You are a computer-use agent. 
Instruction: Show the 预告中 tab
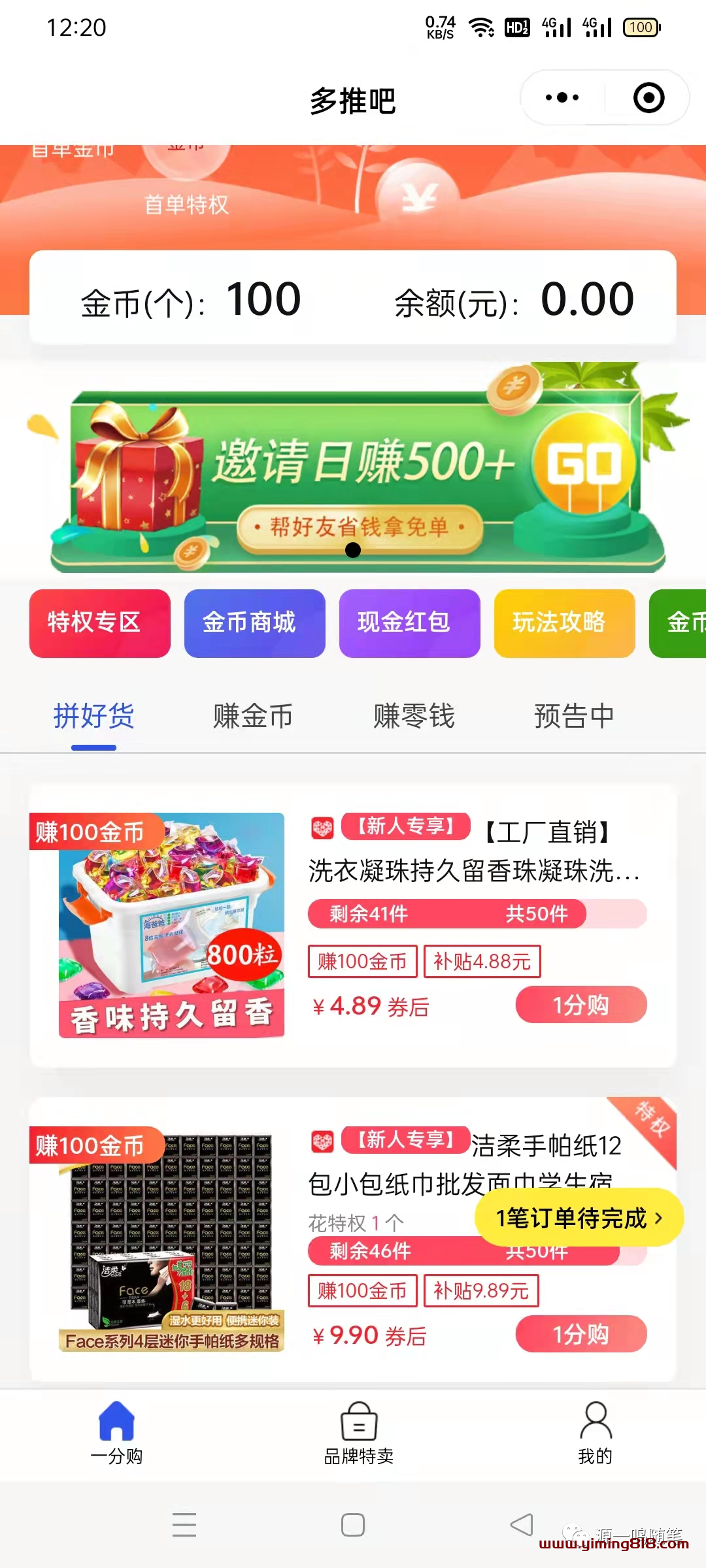574,717
